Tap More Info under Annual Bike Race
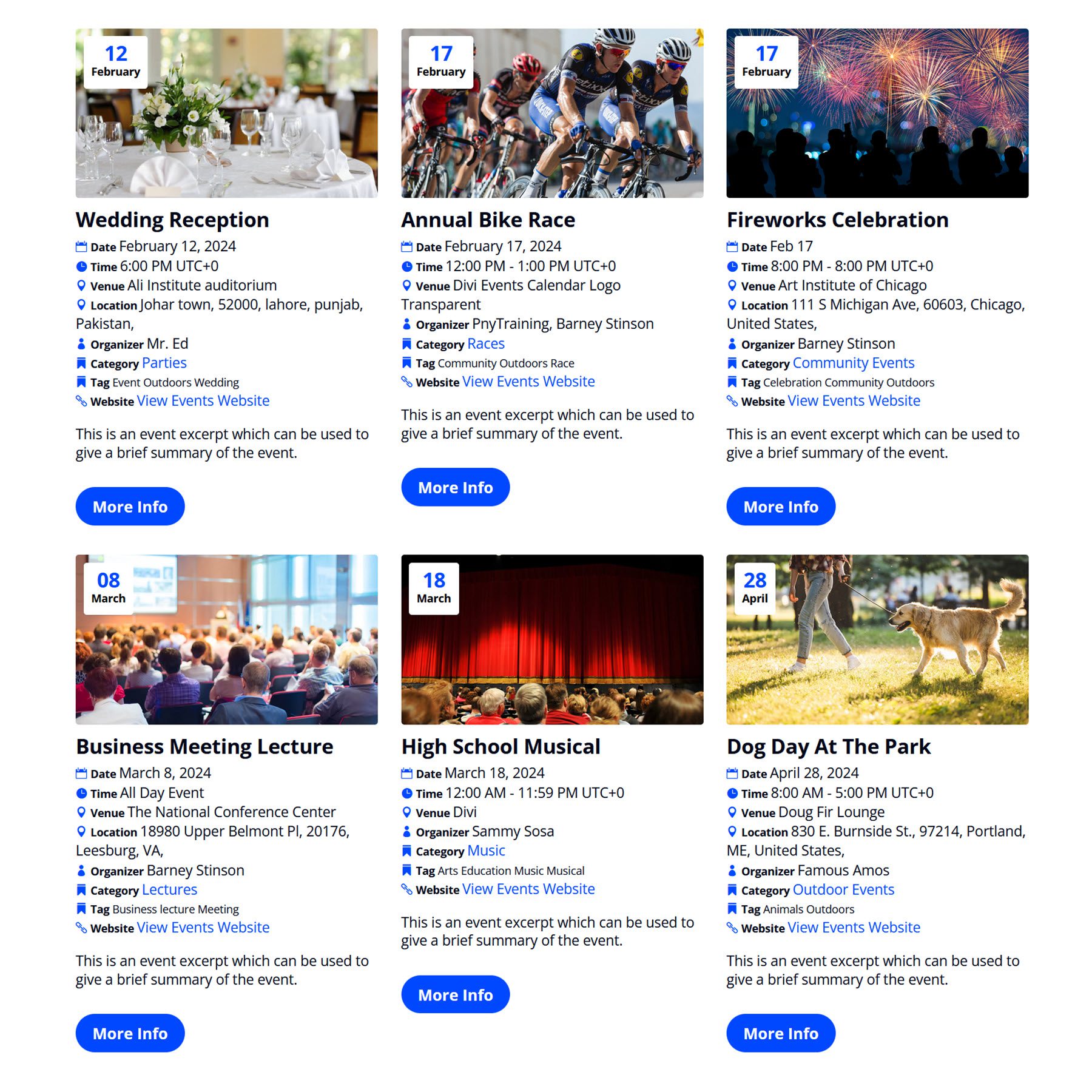 [x=455, y=487]
